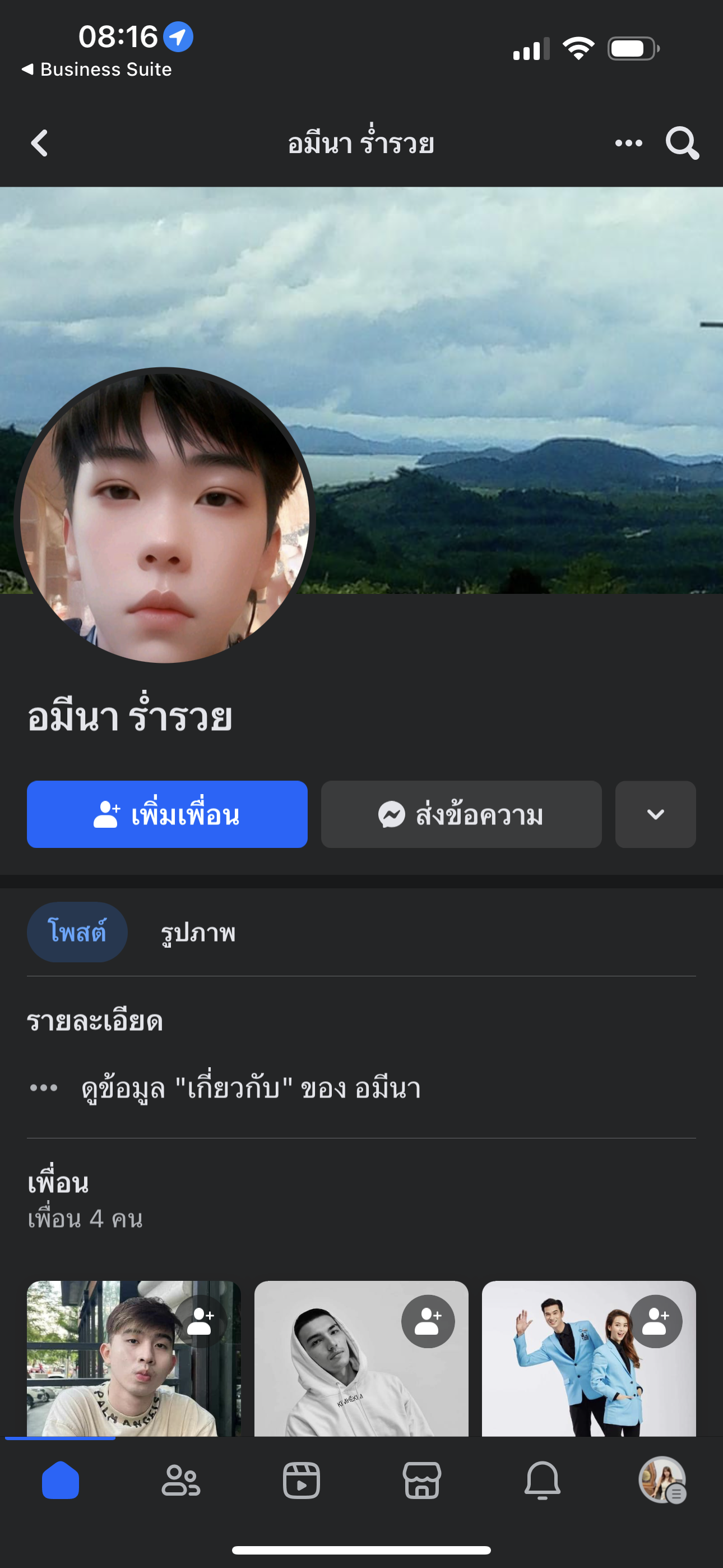Add the friend wearing Palm Angels shirt
The image size is (723, 1568).
(x=200, y=1321)
